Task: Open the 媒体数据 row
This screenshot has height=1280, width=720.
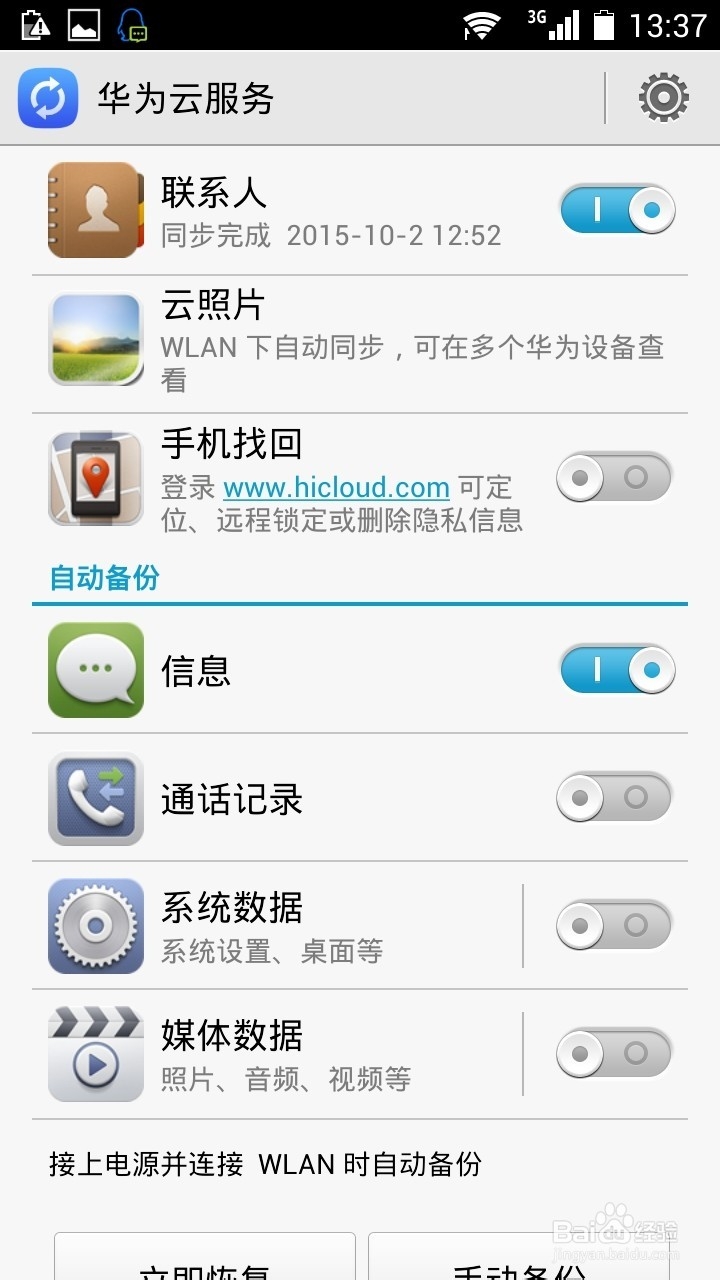Action: [x=280, y=1054]
